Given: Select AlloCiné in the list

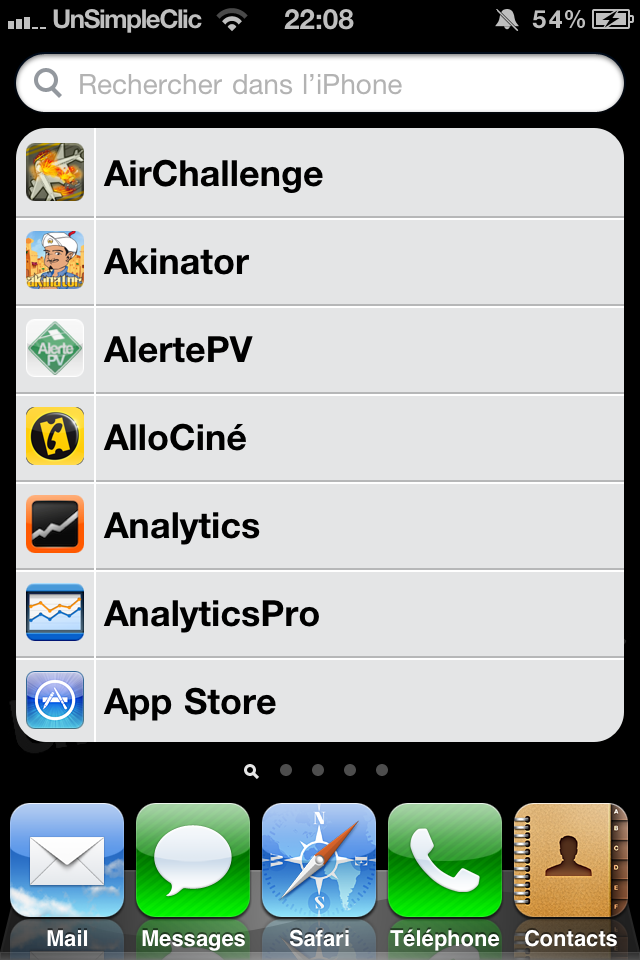Looking at the screenshot, I should click(x=320, y=438).
